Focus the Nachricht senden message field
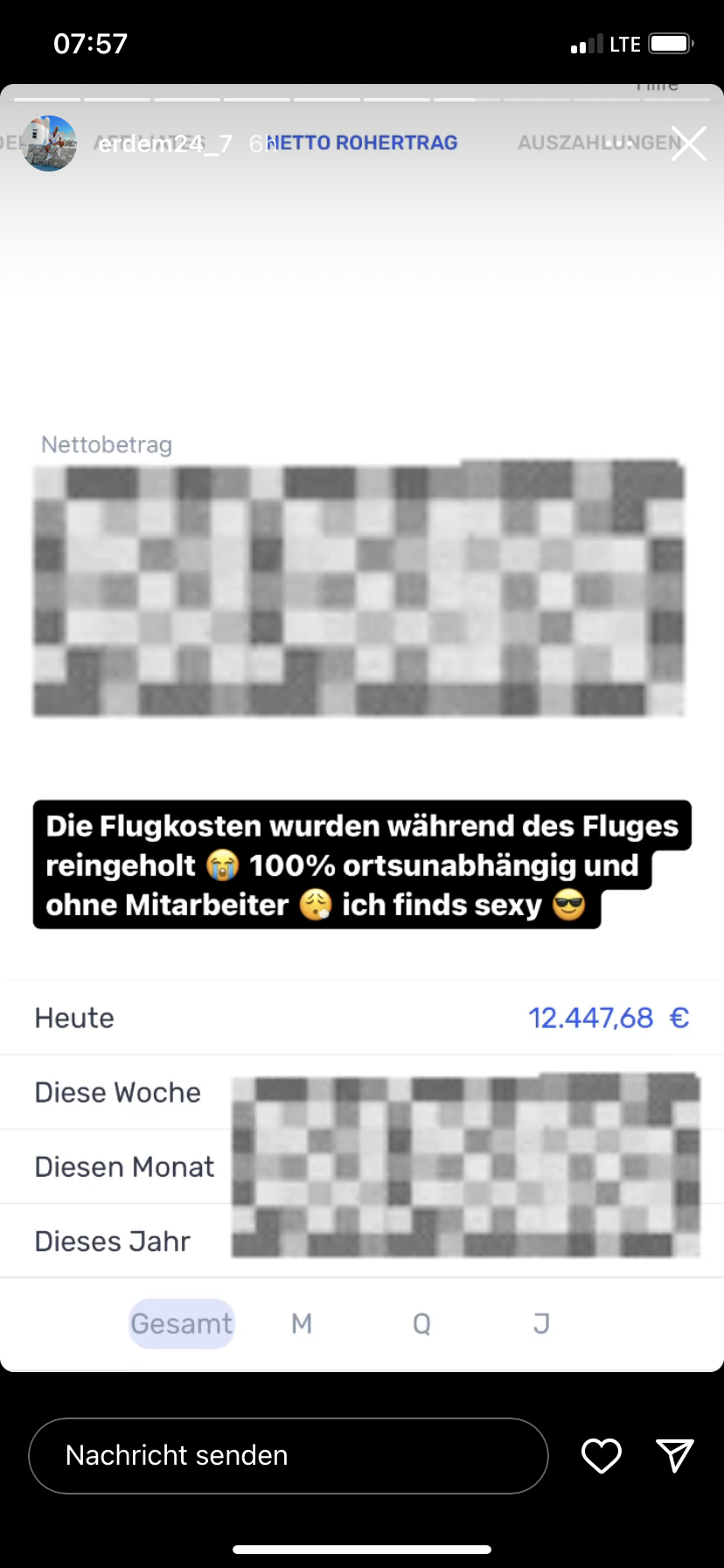The width and height of the screenshot is (724, 1568). pyautogui.click(x=289, y=1455)
